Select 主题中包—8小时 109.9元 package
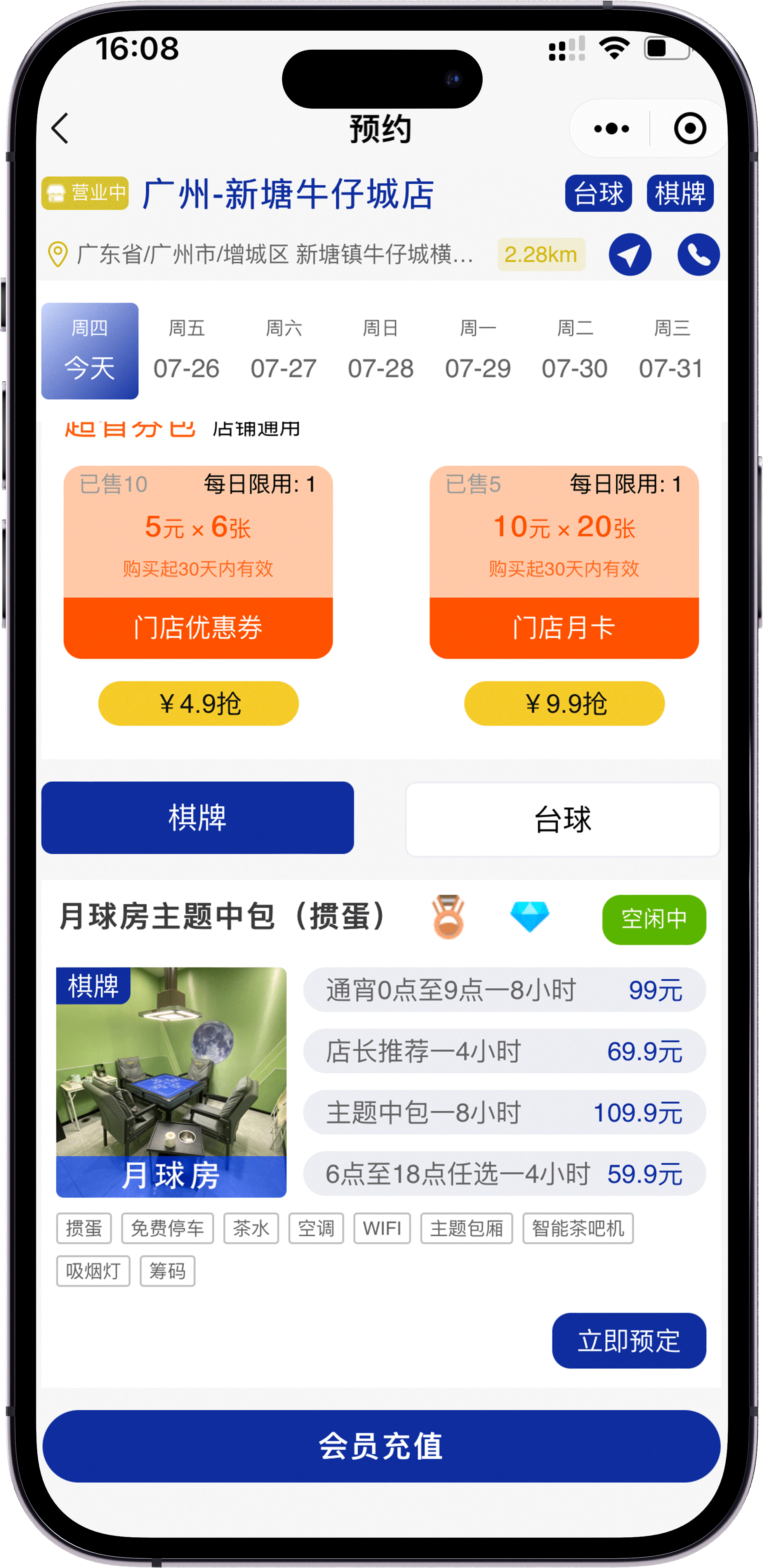This screenshot has height=1568, width=763. 504,1112
